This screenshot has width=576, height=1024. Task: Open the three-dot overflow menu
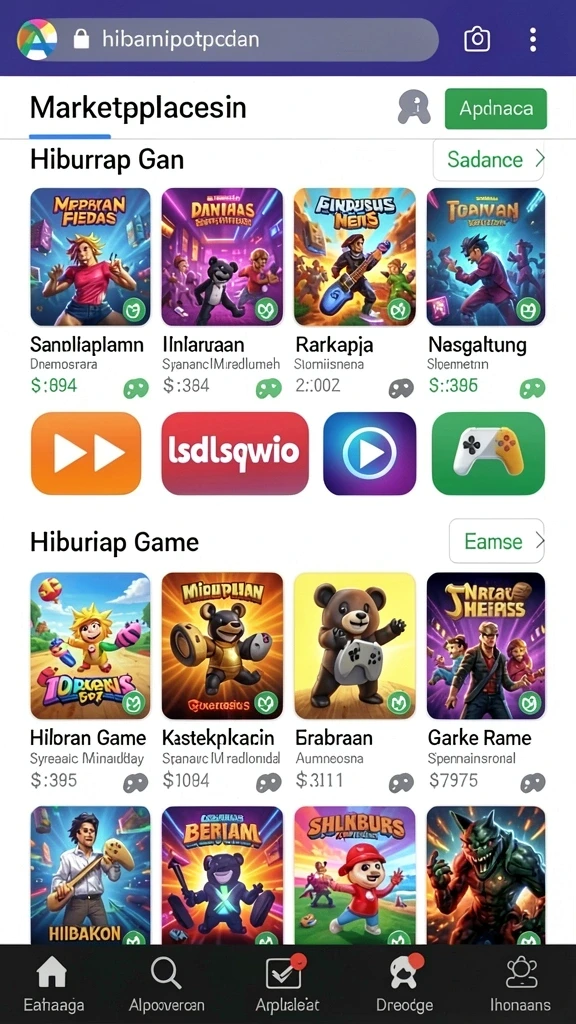[x=533, y=40]
